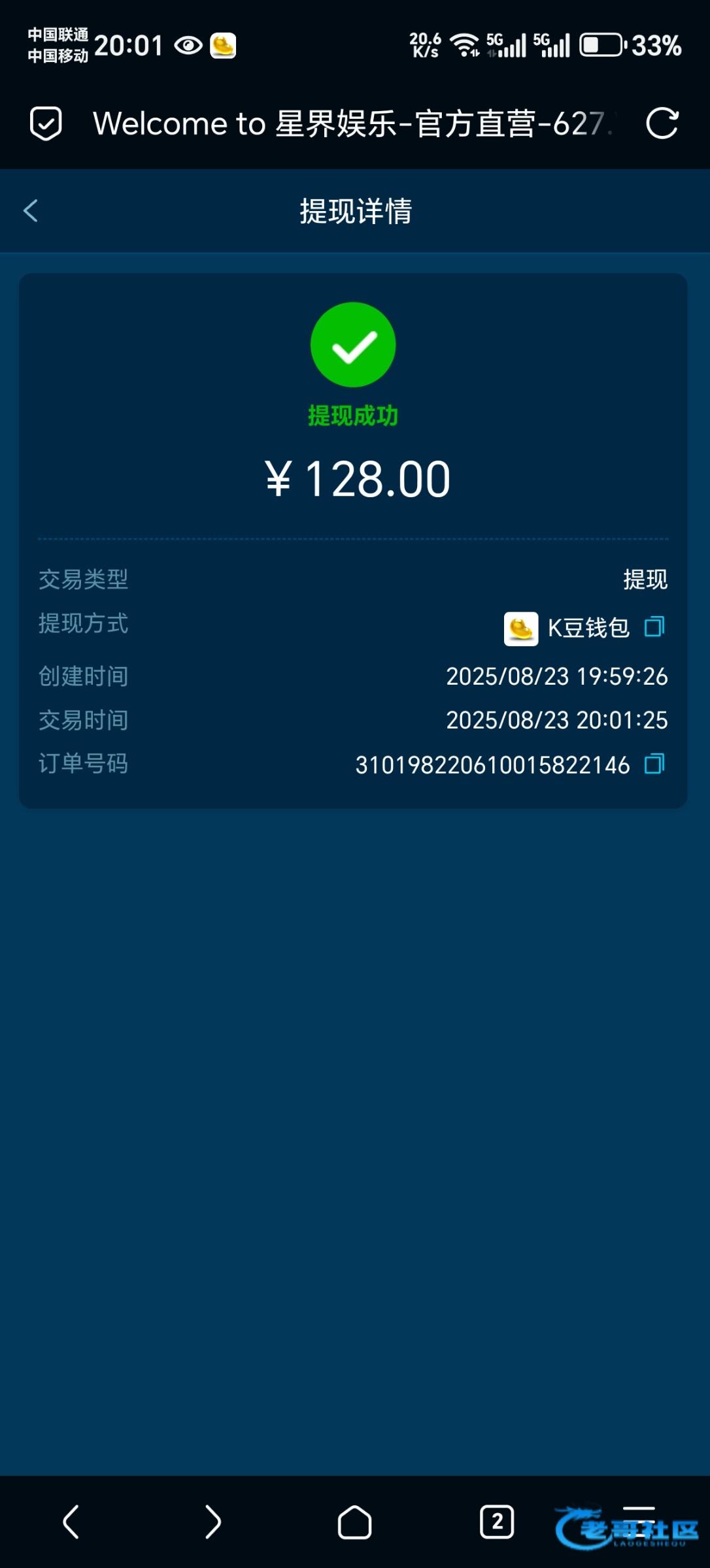This screenshot has height=1568, width=710.
Task: Copy the K豆钱包 withdrawal method
Action: 654,627
